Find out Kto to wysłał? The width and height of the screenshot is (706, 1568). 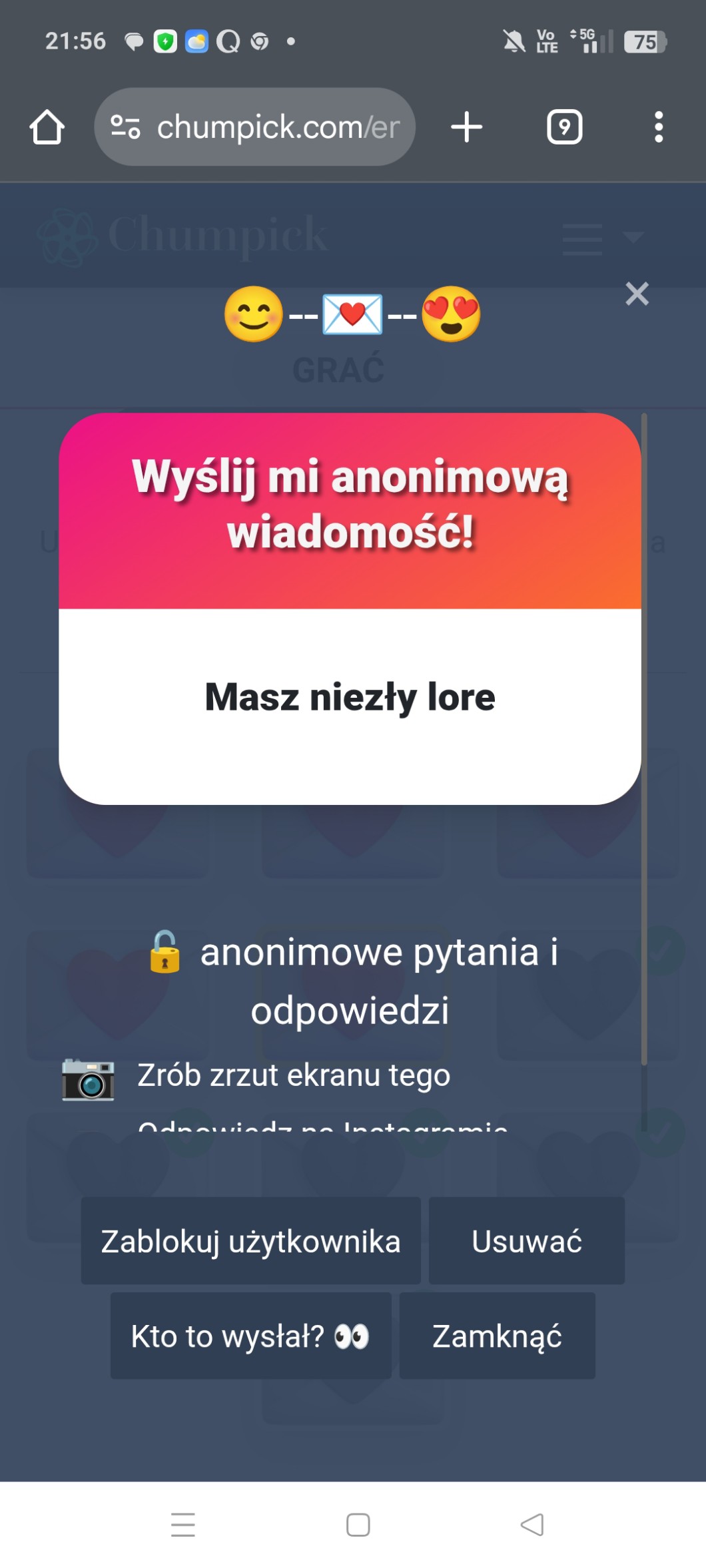point(250,1336)
